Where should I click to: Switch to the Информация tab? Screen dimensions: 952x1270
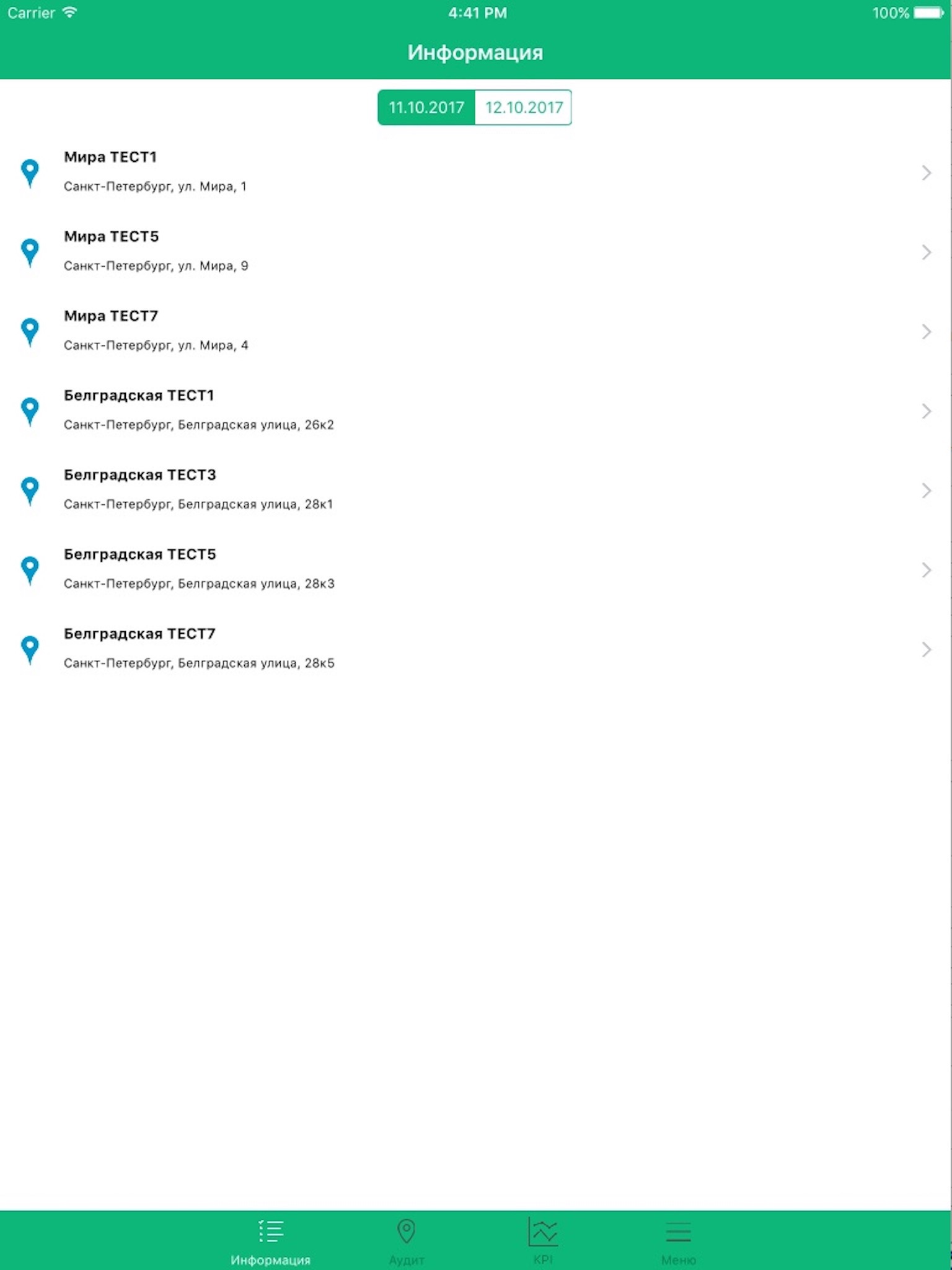click(271, 1240)
